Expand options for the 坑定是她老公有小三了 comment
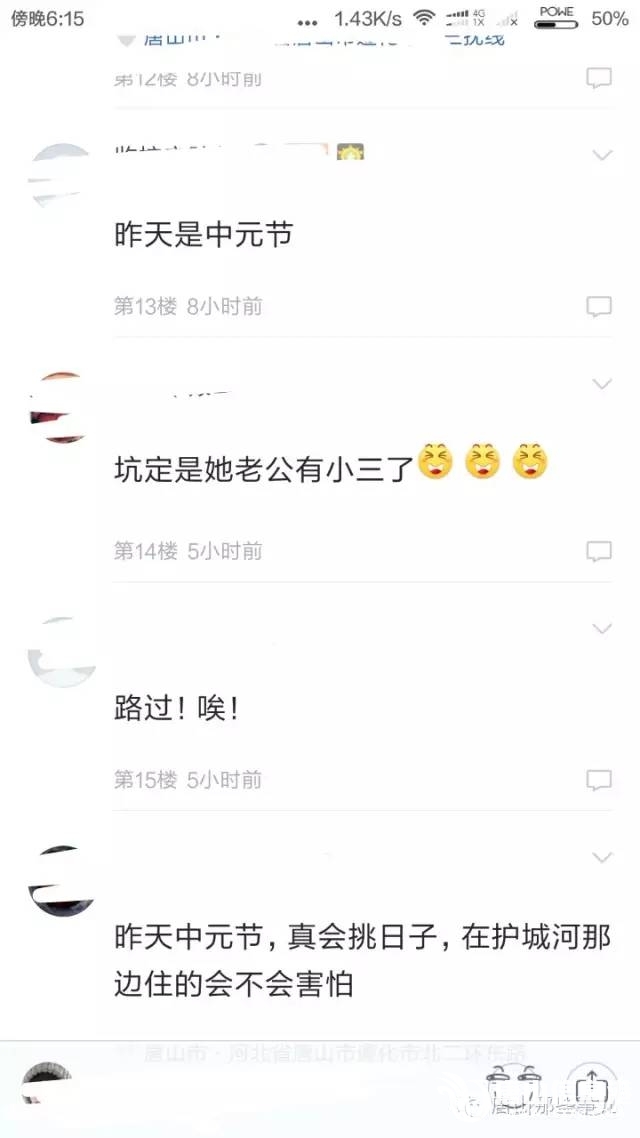Viewport: 640px width, 1138px height. click(602, 384)
